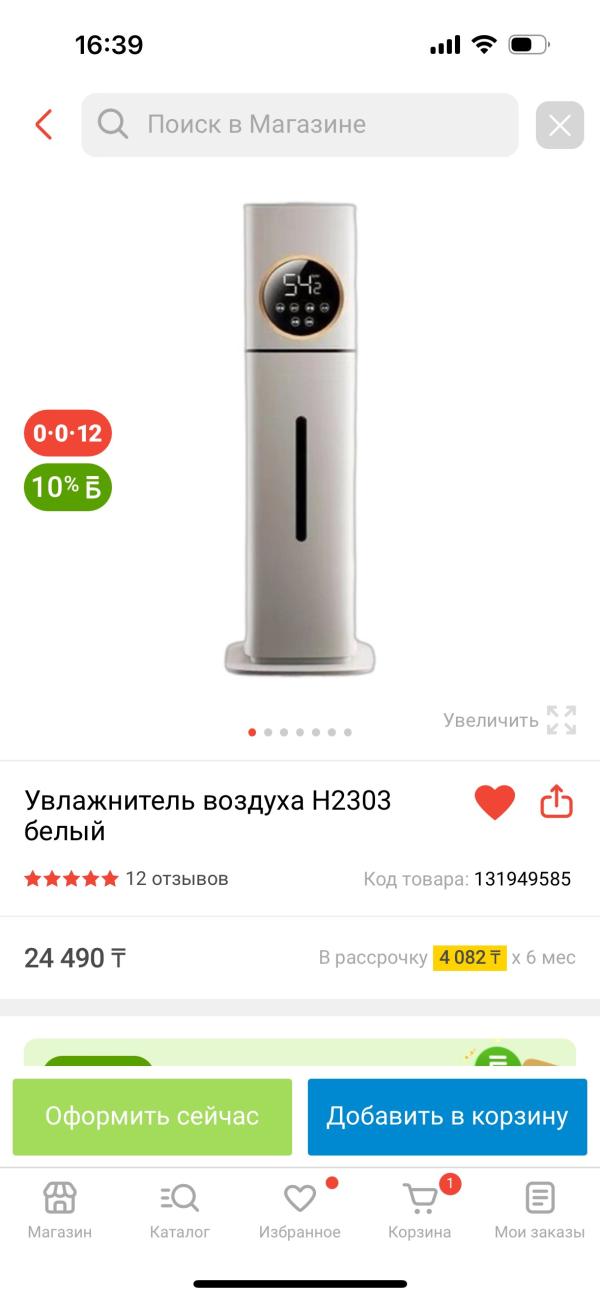
Task: Tap the Поиск в Магазине search field
Action: pyautogui.click(x=300, y=125)
